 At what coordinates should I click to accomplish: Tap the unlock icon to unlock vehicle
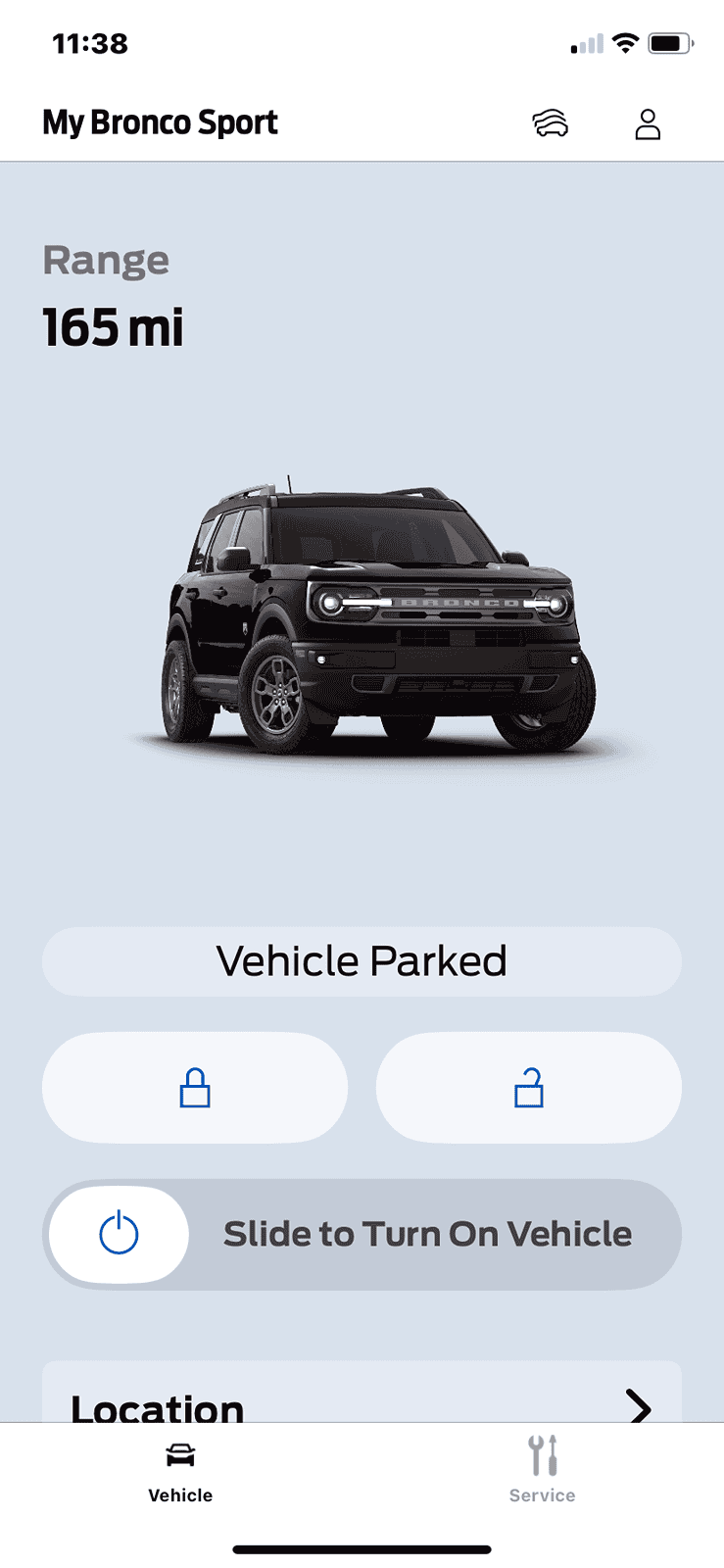click(x=529, y=1088)
